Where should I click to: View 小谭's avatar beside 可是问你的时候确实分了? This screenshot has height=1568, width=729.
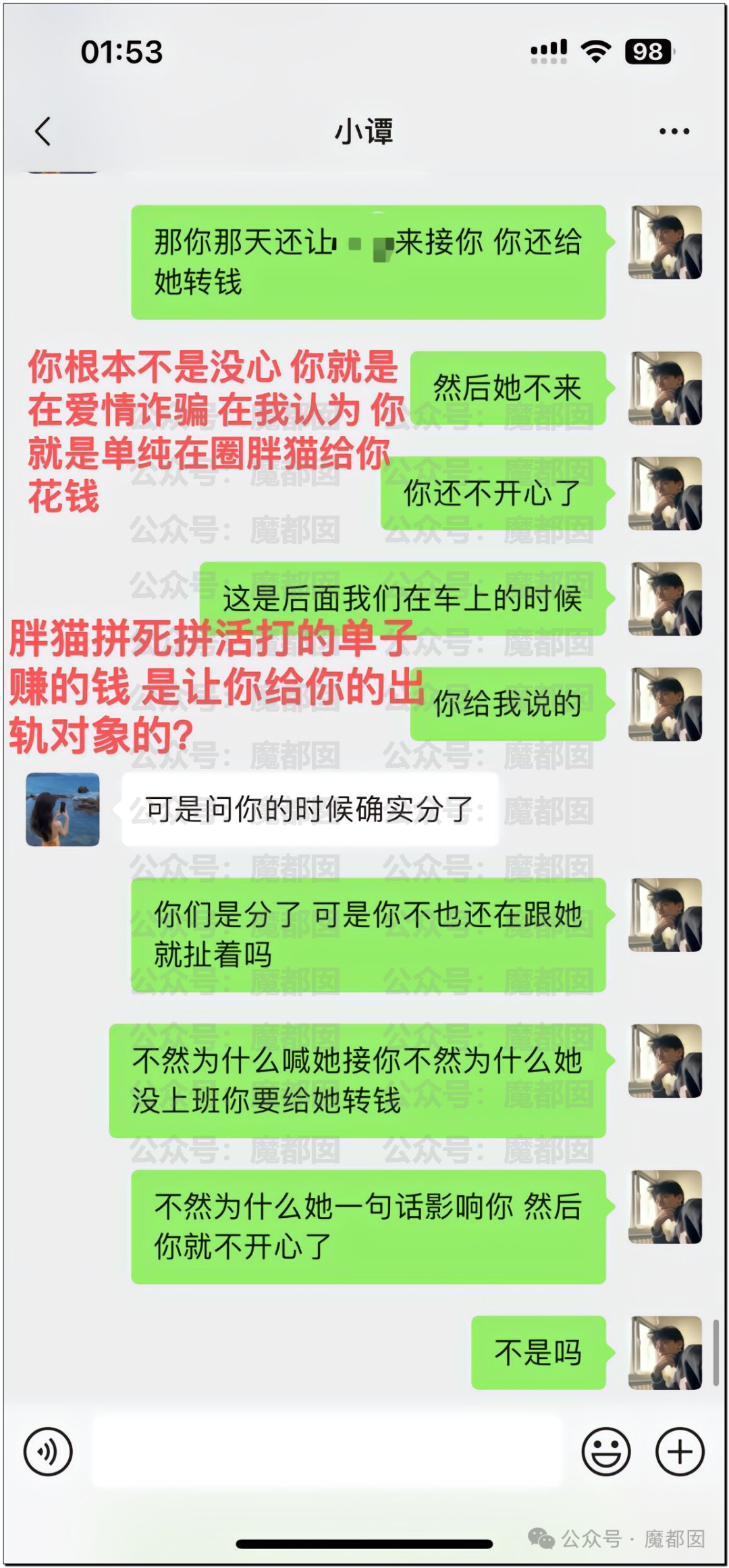pos(63,809)
